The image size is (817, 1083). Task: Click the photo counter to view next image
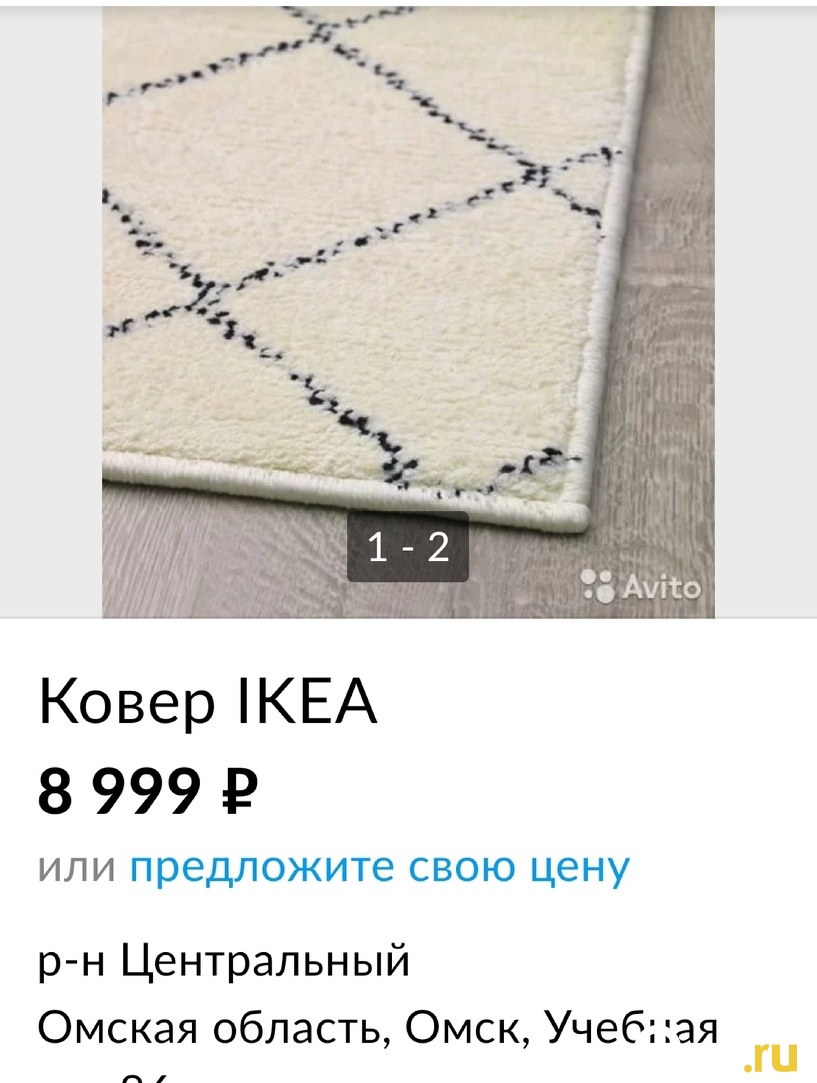(x=408, y=547)
